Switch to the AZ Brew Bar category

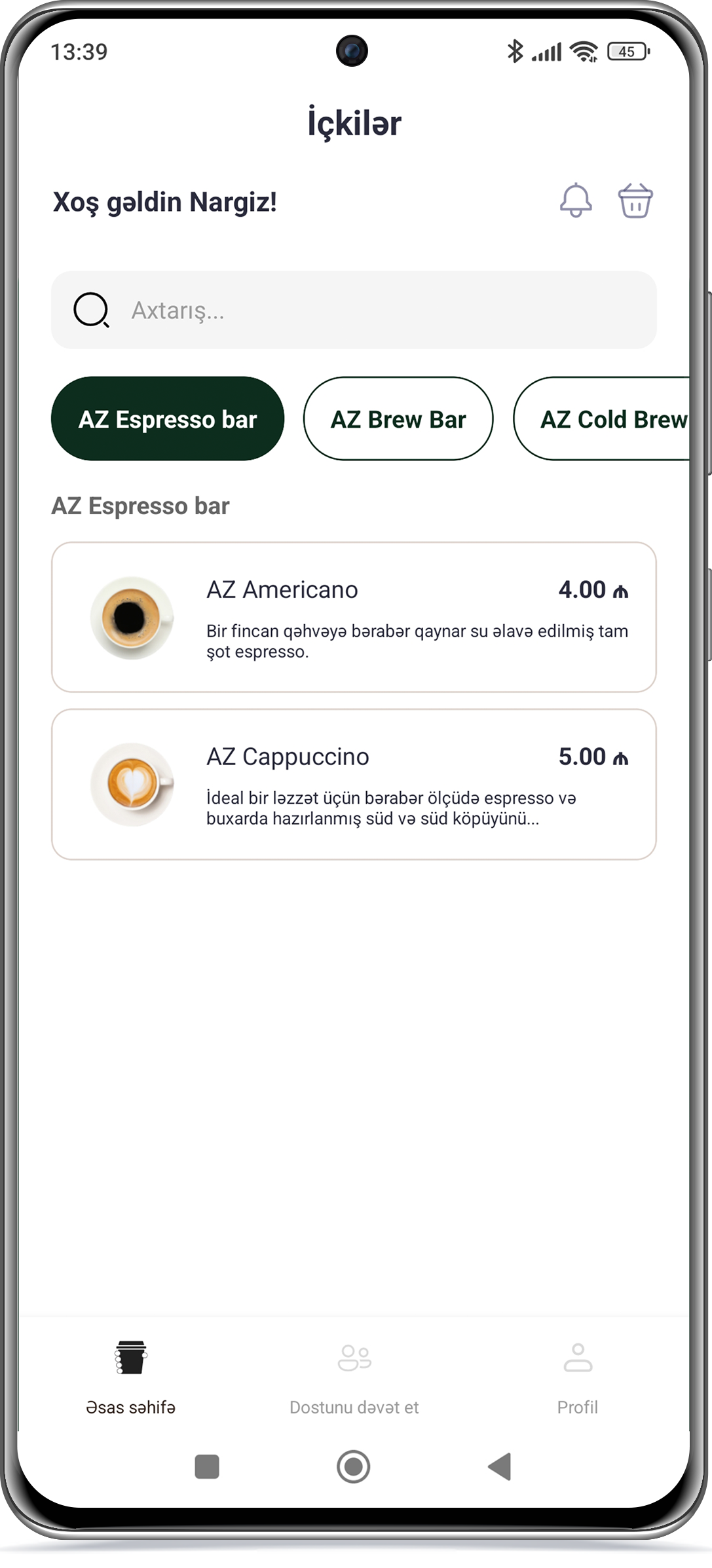398,419
